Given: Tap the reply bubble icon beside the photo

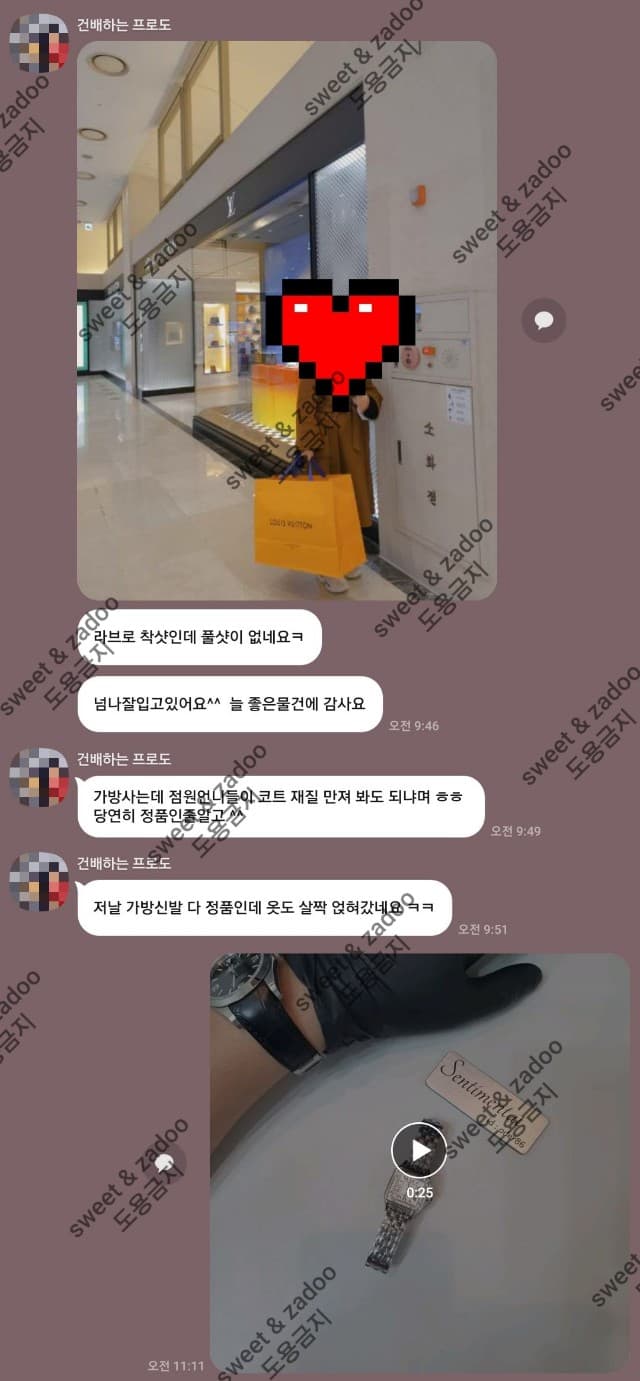Looking at the screenshot, I should tap(544, 321).
